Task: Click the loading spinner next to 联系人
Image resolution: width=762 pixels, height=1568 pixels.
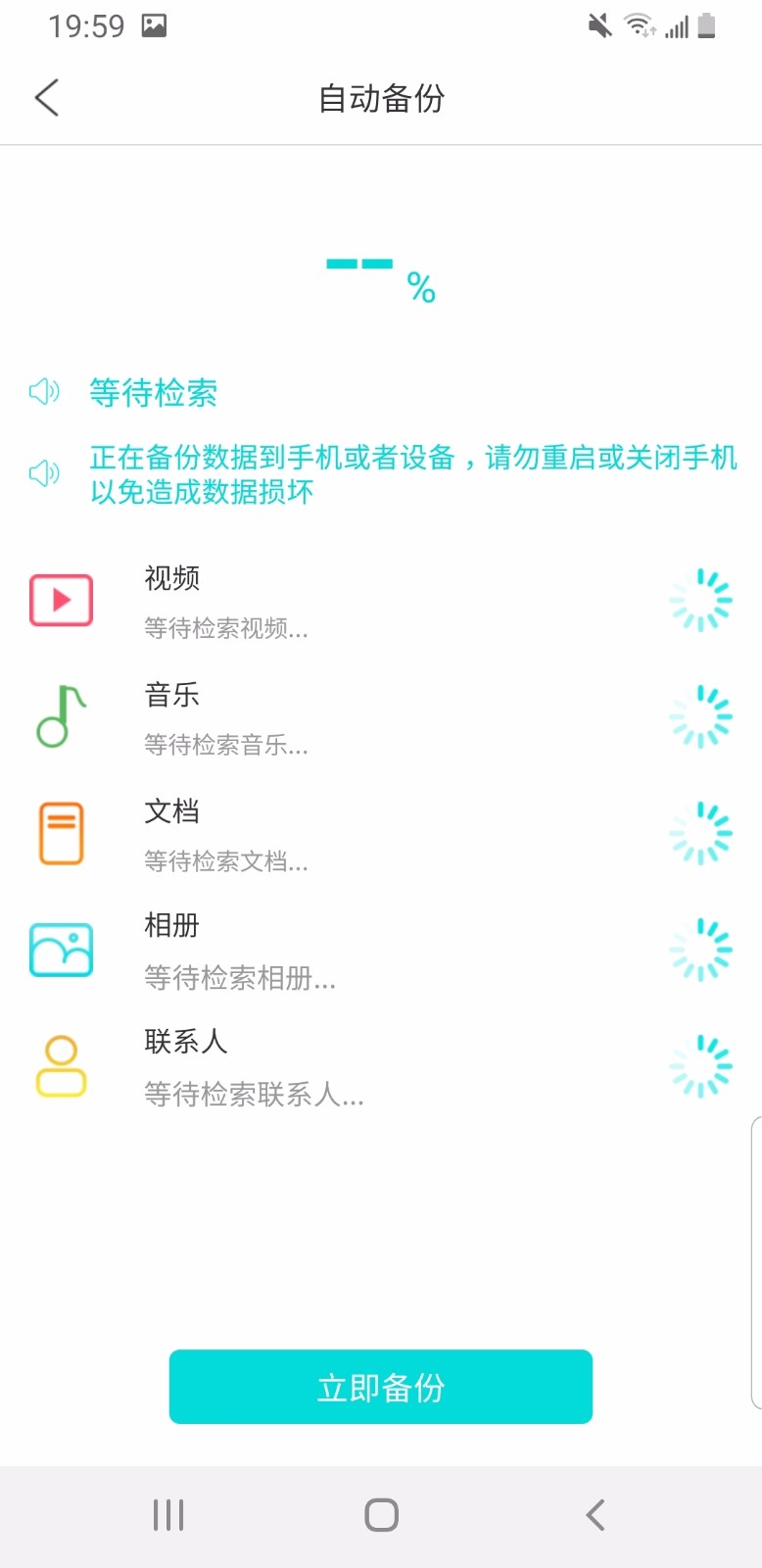Action: point(699,1065)
